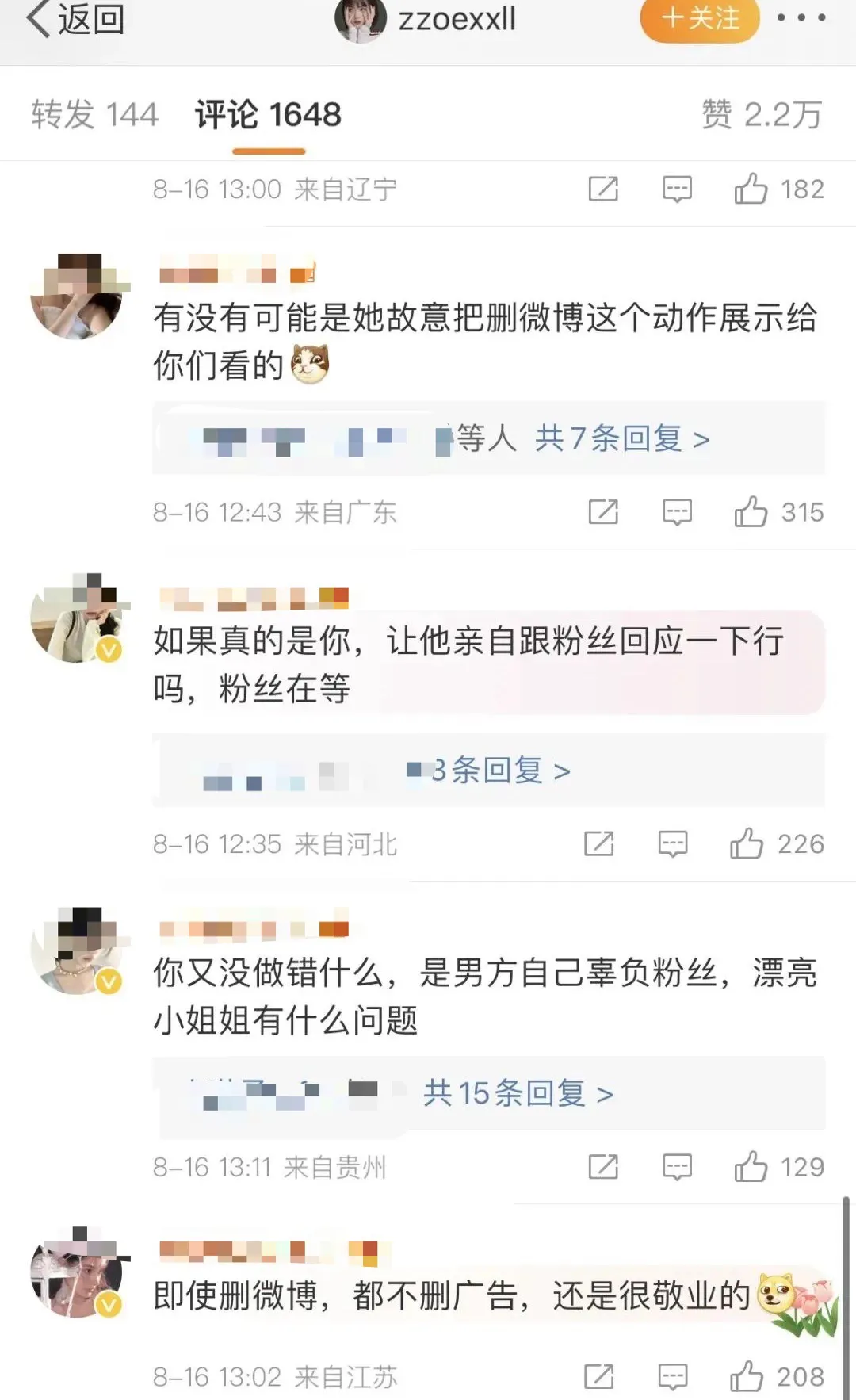Open the 赞 2.2万 likes tab
Screen dimensions: 856x1400
click(761, 115)
